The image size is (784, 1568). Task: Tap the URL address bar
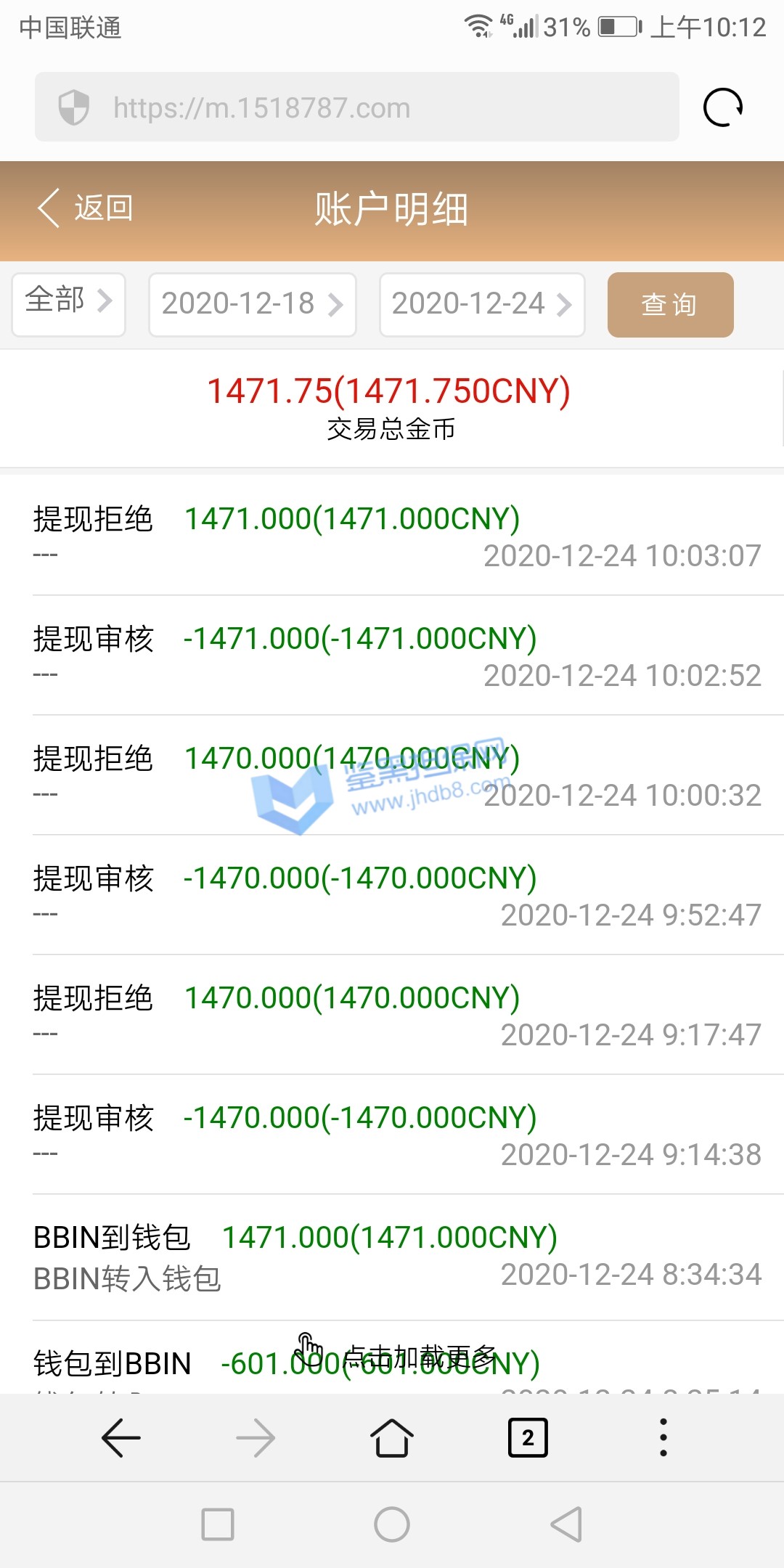coord(356,107)
